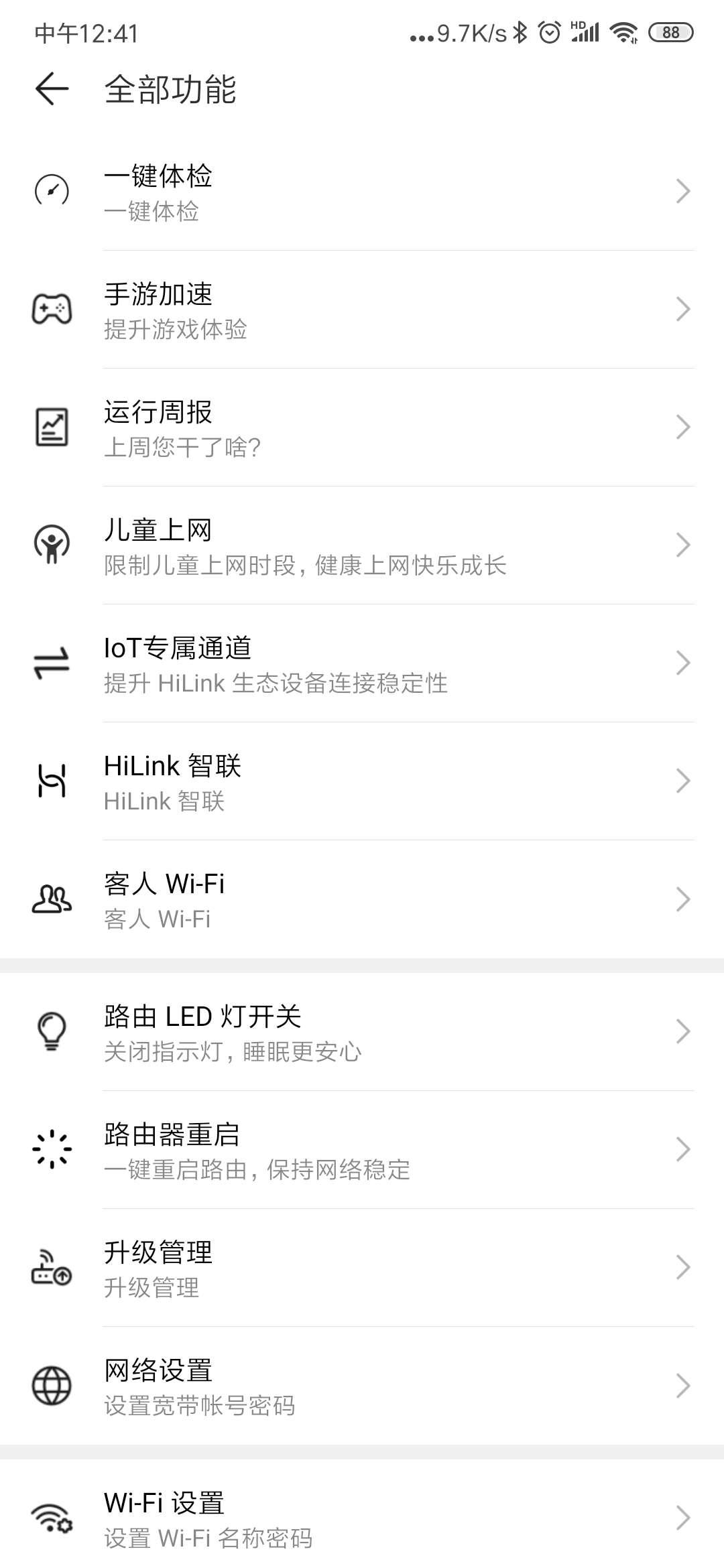Tap the back arrow on 全部功能
The height and width of the screenshot is (1568, 724).
51,87
